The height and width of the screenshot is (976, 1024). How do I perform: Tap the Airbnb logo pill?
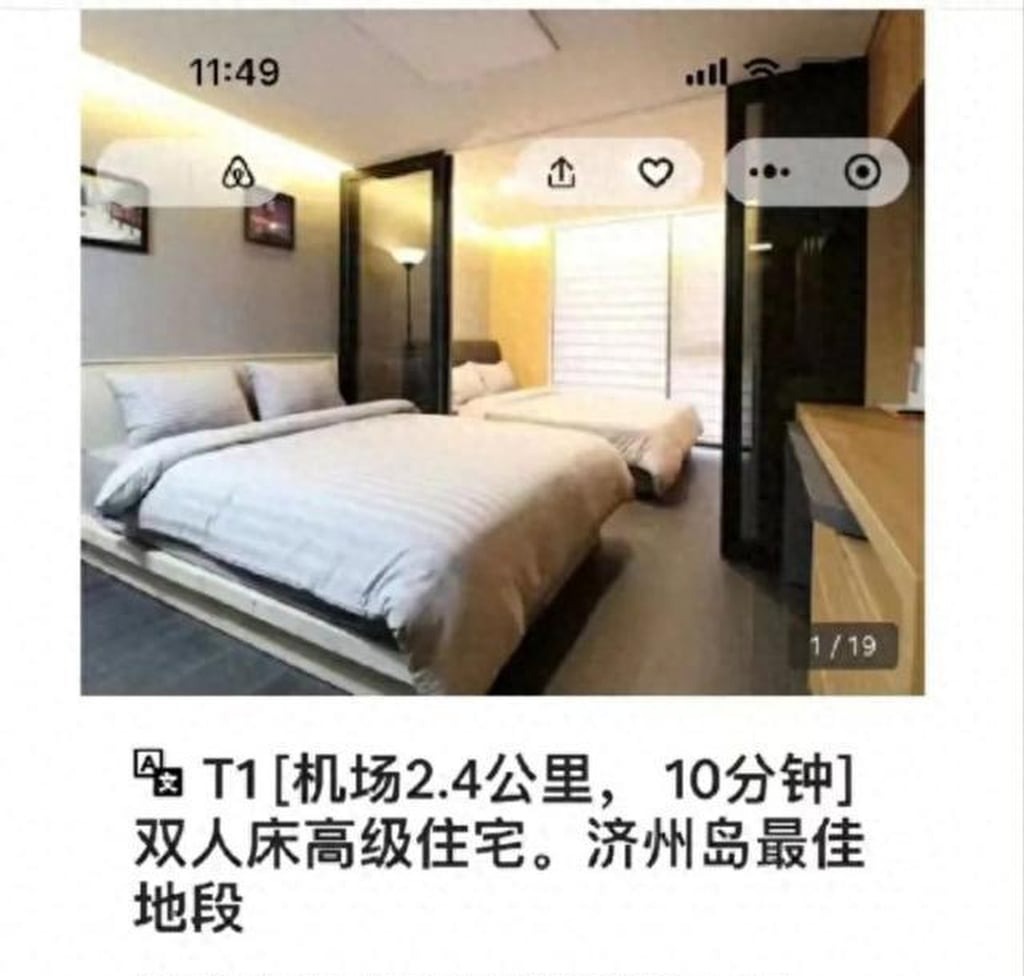237,174
